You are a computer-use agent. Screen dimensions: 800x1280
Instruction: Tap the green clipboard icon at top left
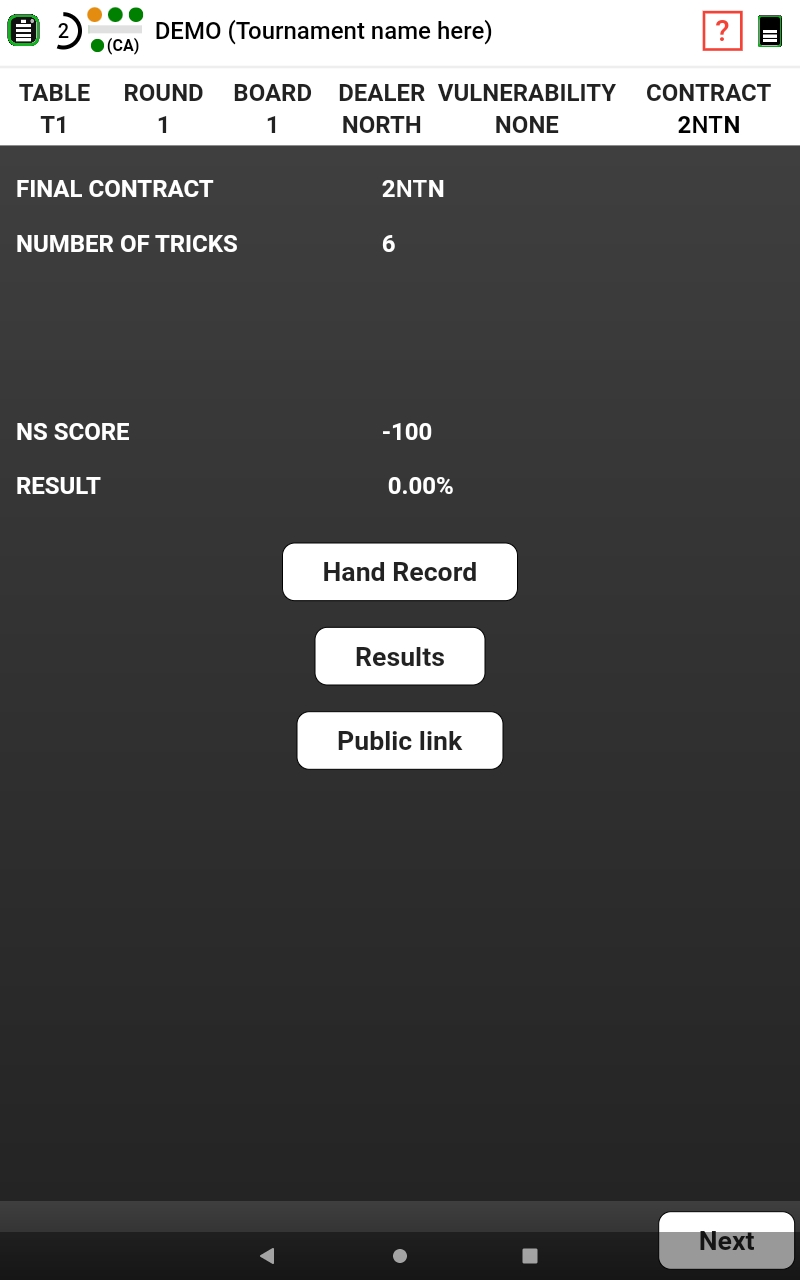pos(23,31)
